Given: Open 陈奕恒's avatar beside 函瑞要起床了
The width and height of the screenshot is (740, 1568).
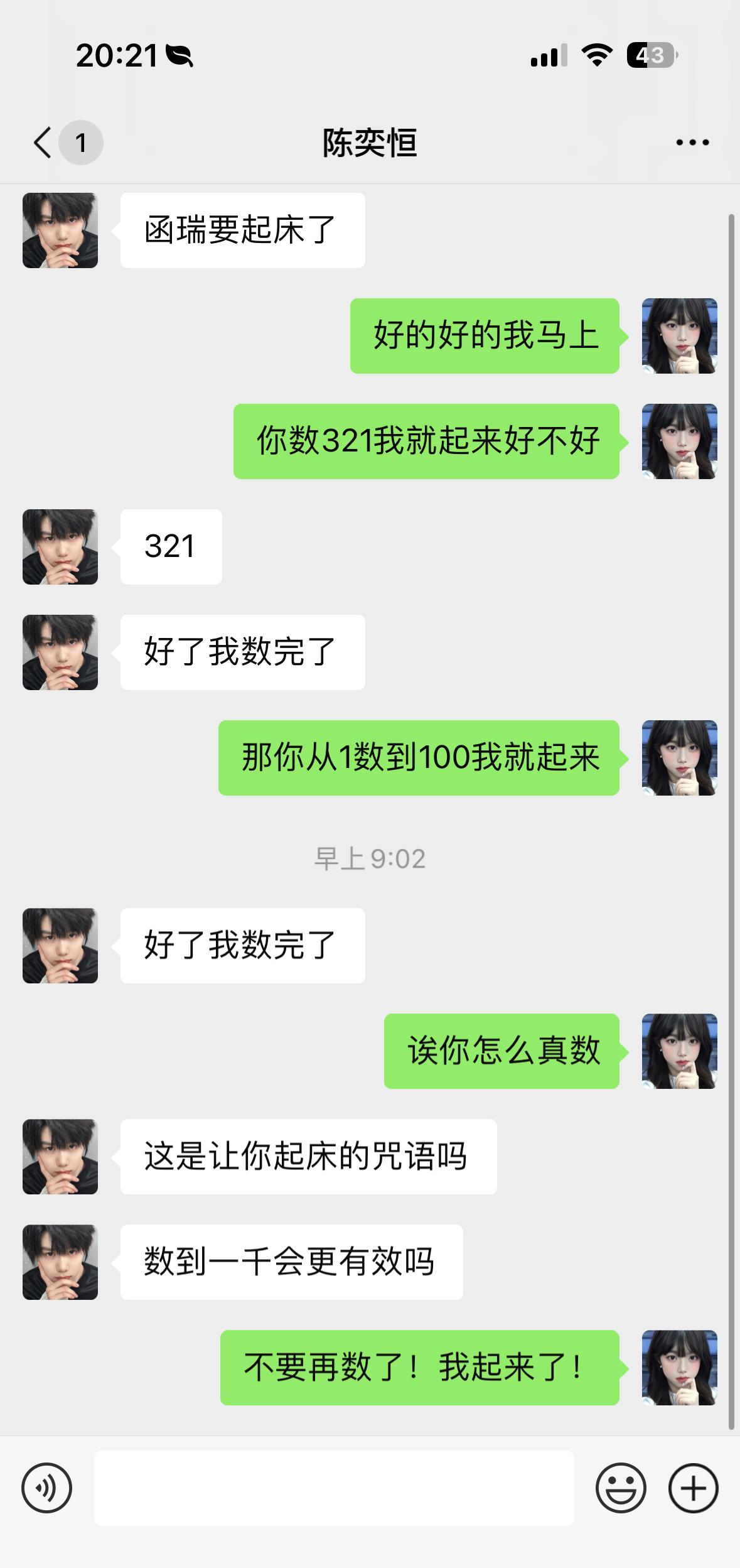Looking at the screenshot, I should (60, 230).
